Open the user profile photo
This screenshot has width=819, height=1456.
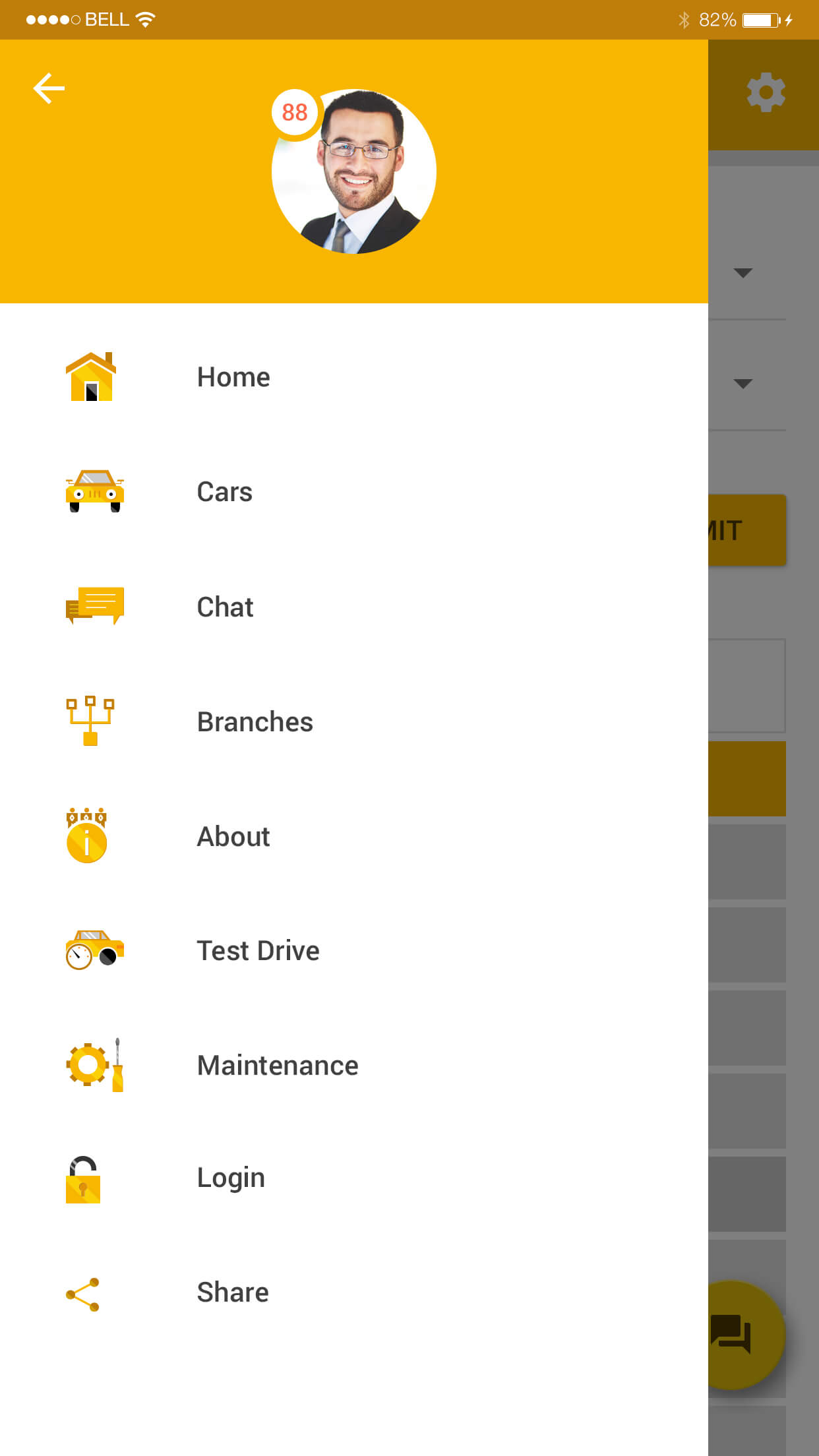(354, 171)
